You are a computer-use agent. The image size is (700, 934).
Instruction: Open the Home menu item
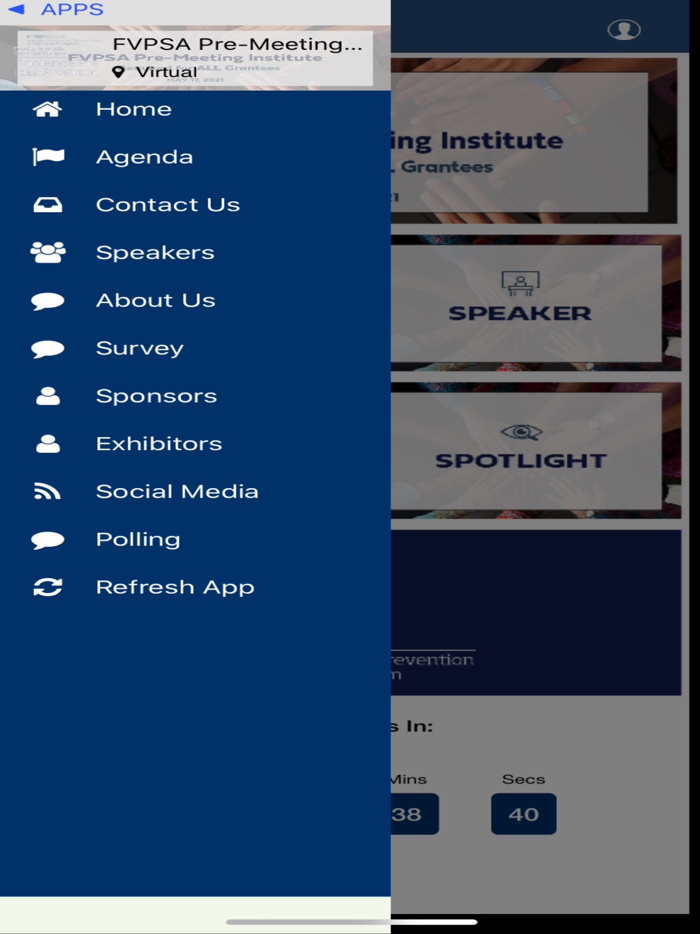point(133,109)
